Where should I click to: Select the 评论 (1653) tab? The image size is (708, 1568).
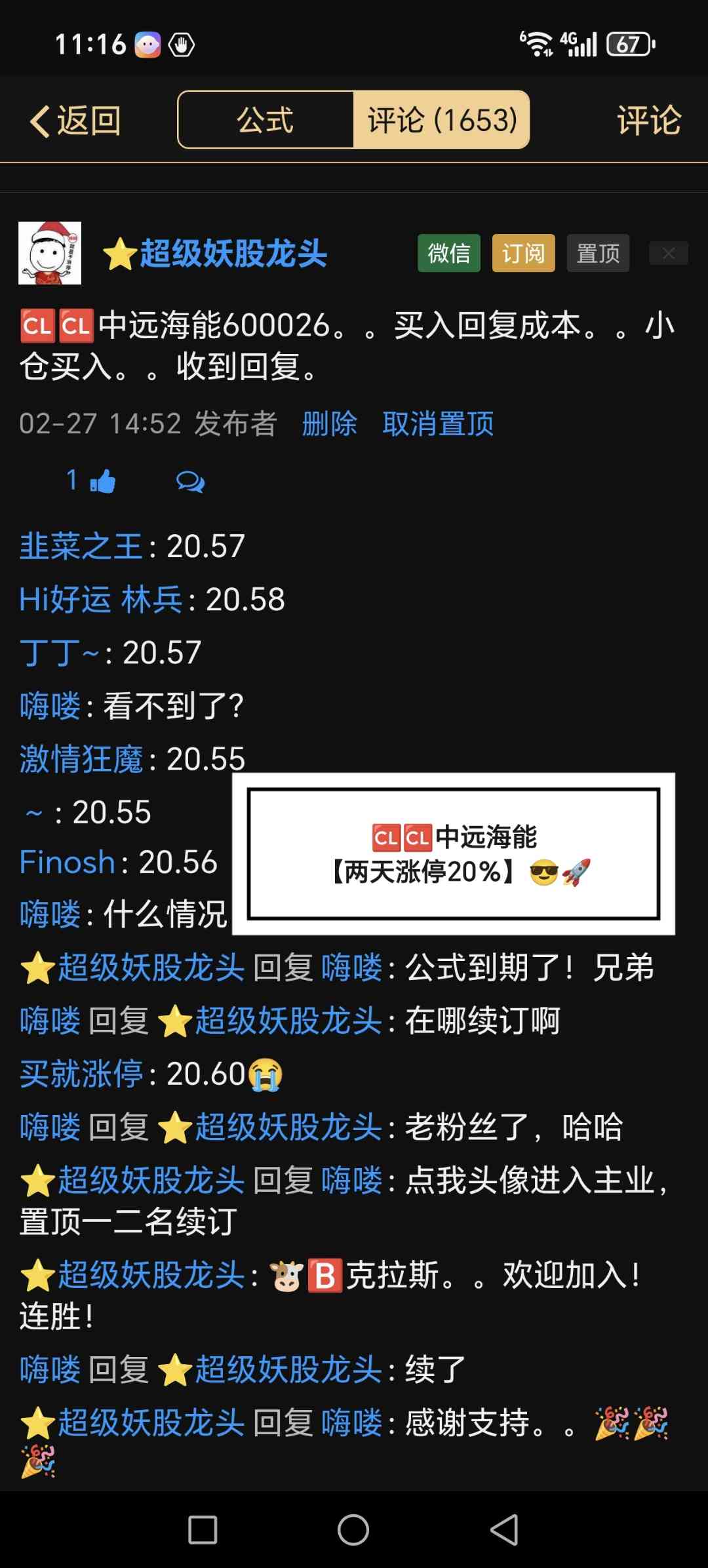tap(442, 120)
